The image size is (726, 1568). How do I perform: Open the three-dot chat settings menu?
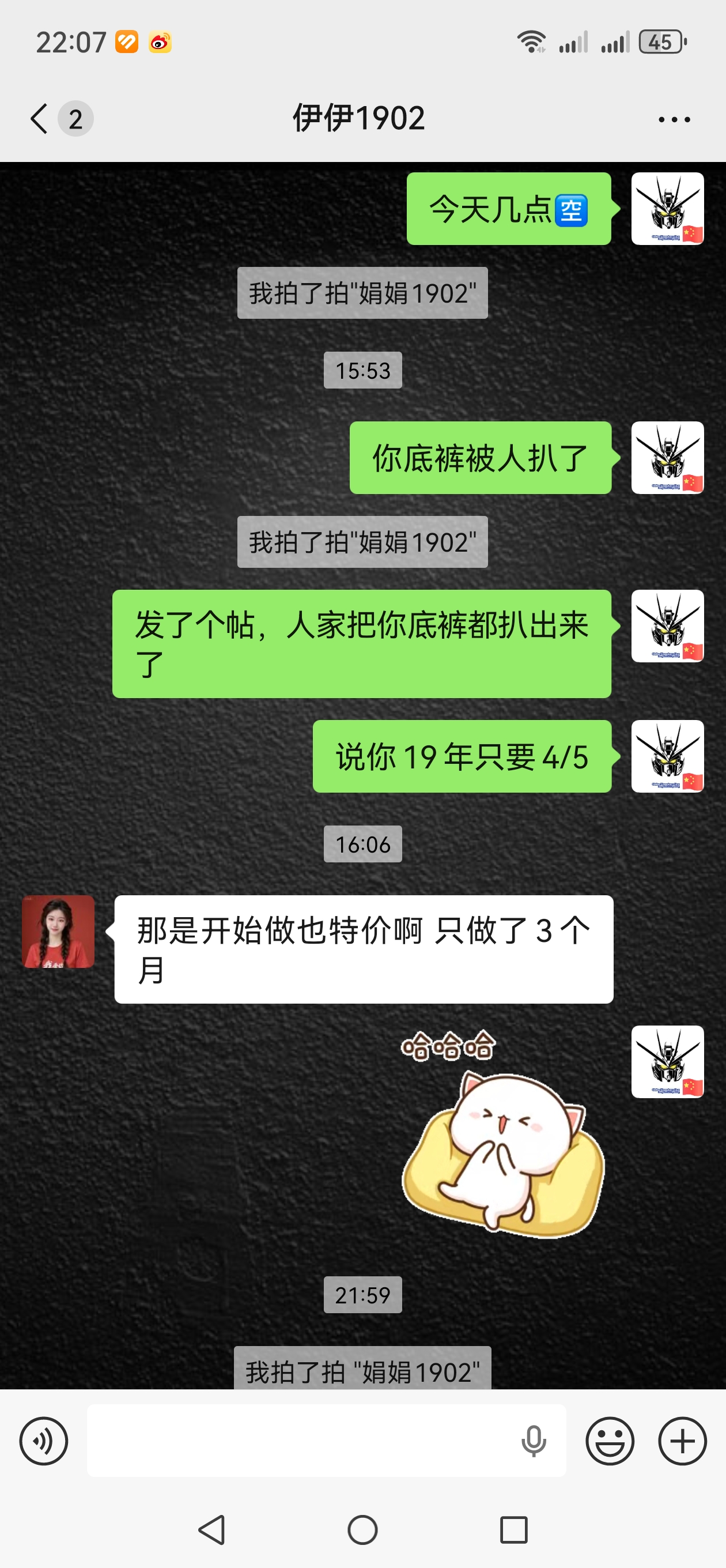click(x=675, y=119)
